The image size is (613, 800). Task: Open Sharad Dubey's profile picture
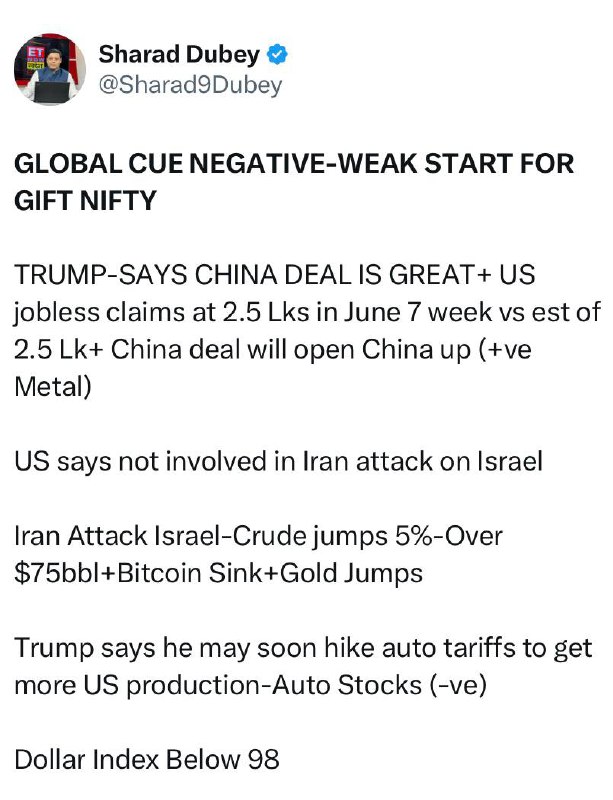[x=50, y=69]
